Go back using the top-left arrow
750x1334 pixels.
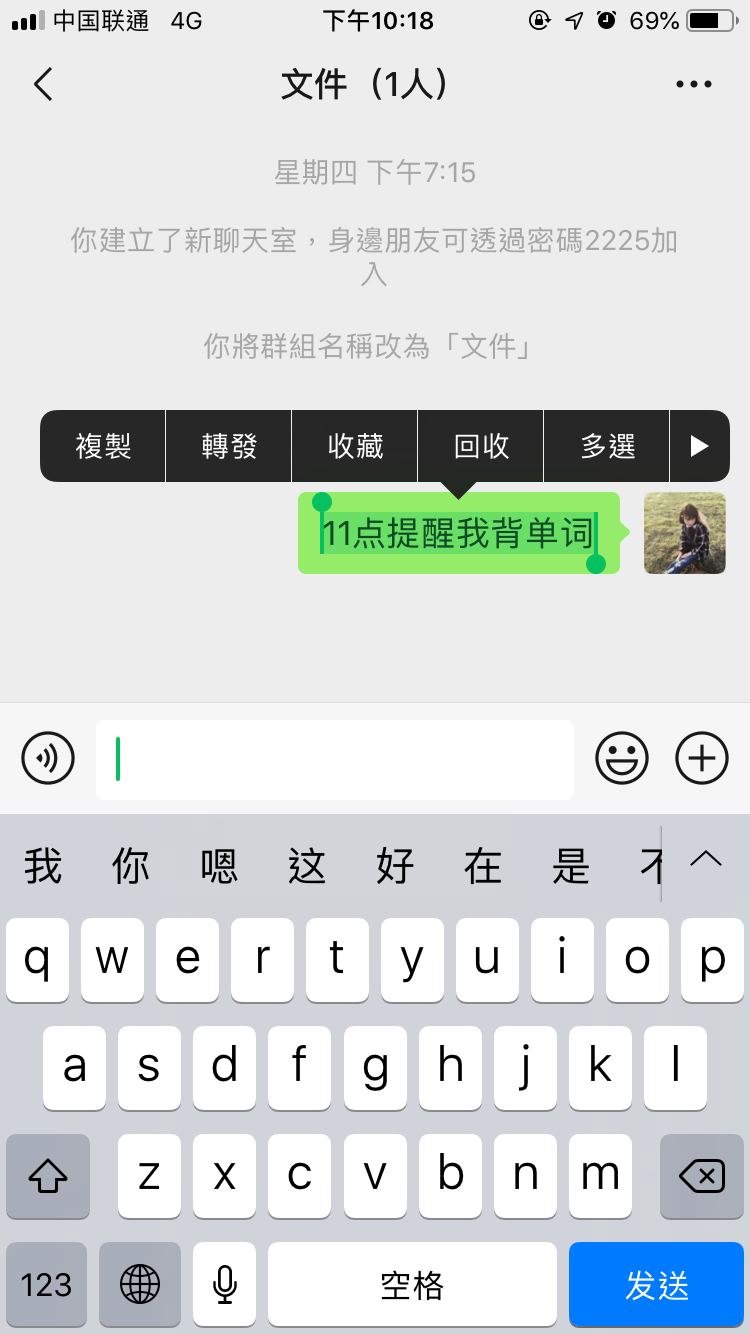(x=43, y=85)
